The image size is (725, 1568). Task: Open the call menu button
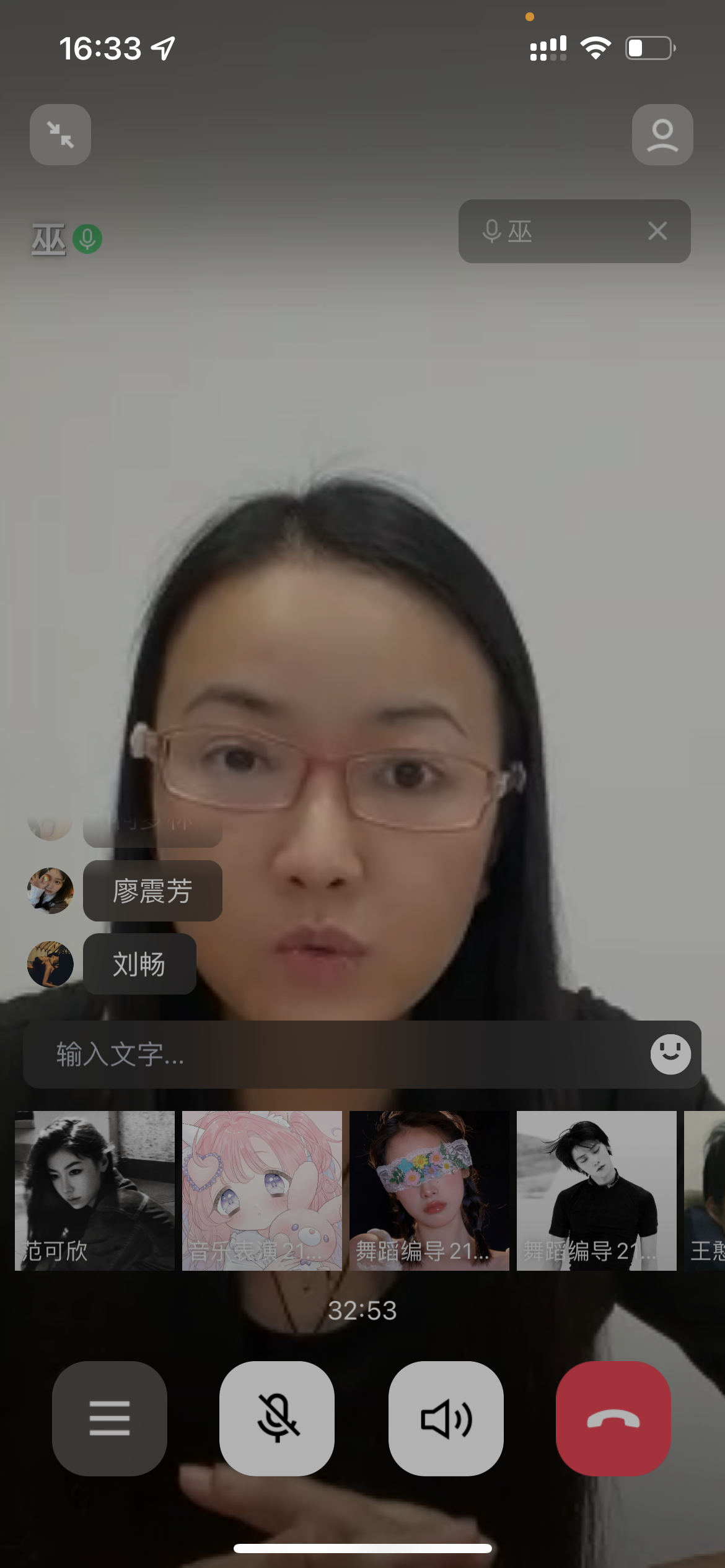110,1418
